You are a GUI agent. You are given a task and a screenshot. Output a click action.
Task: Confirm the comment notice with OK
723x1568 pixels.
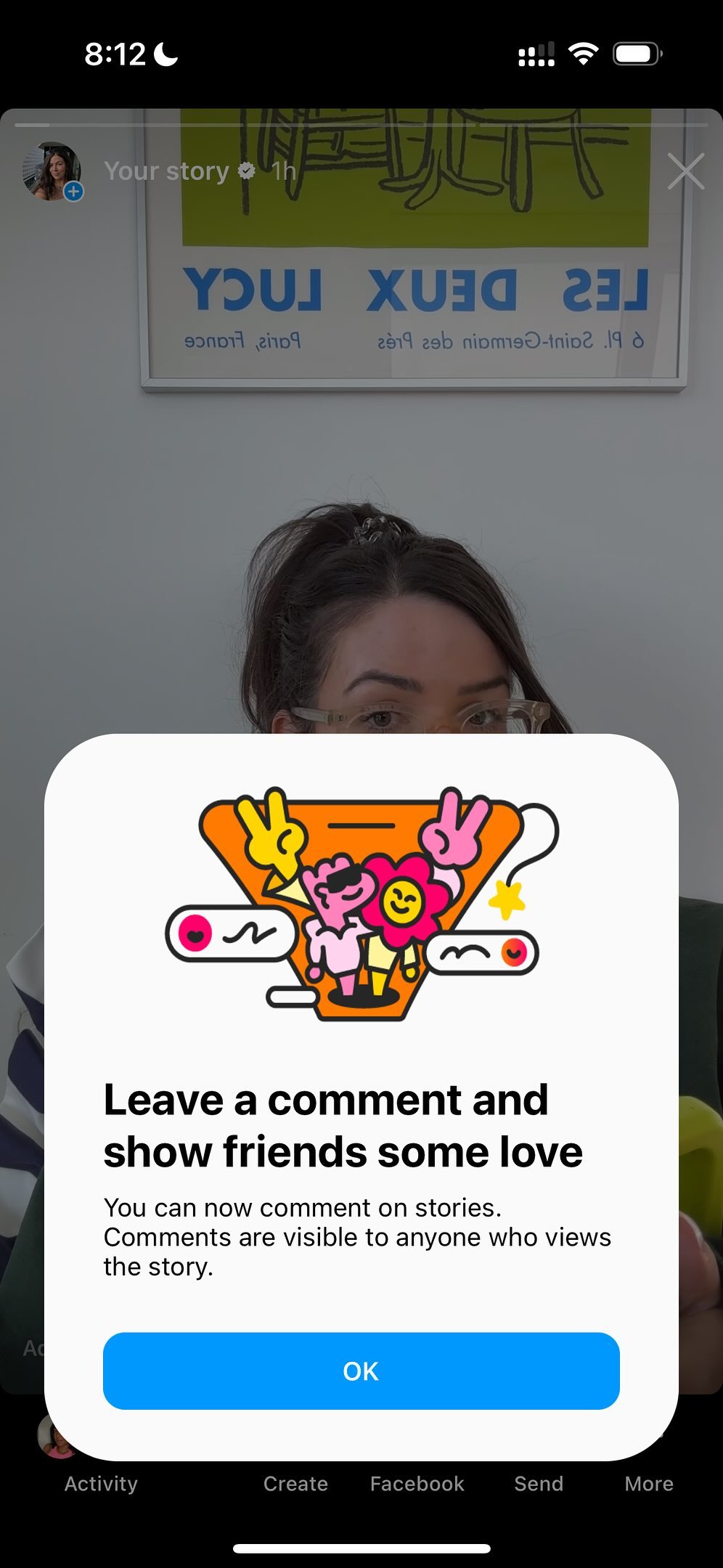coord(361,1371)
